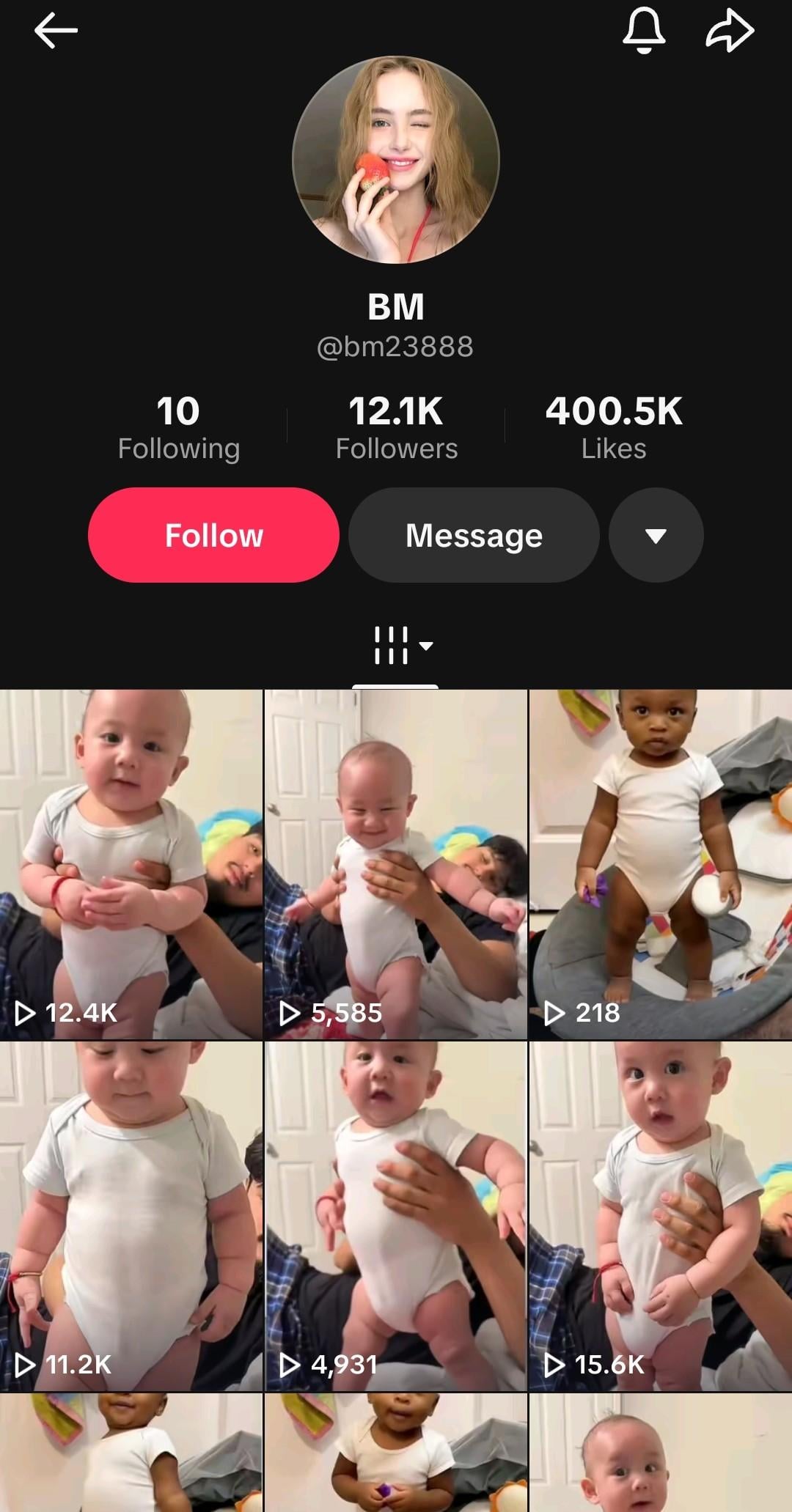792x1512 pixels.
Task: Play the video with 5,585 views
Action: tap(396, 865)
